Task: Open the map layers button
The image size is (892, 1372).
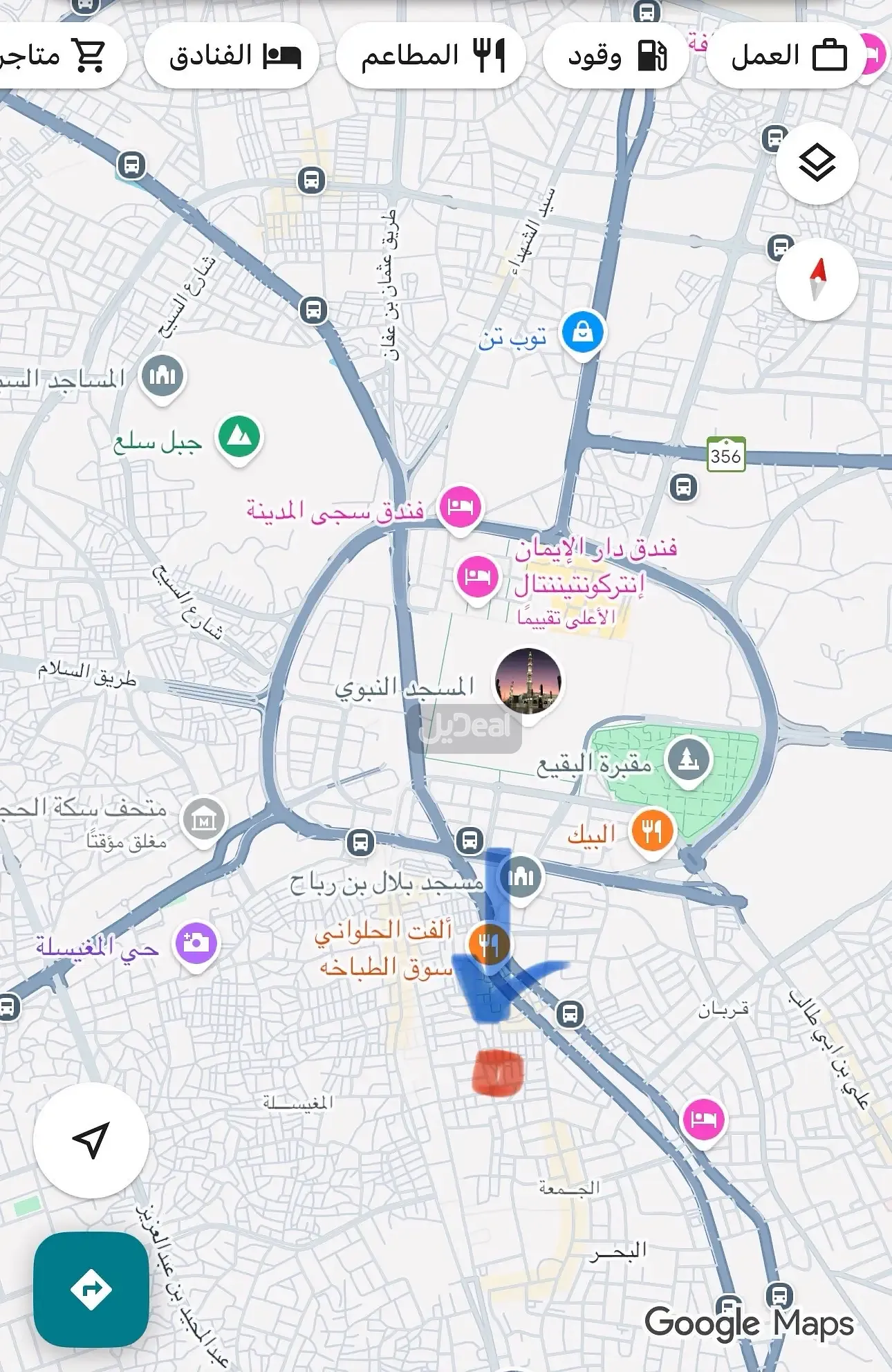Action: tap(817, 164)
